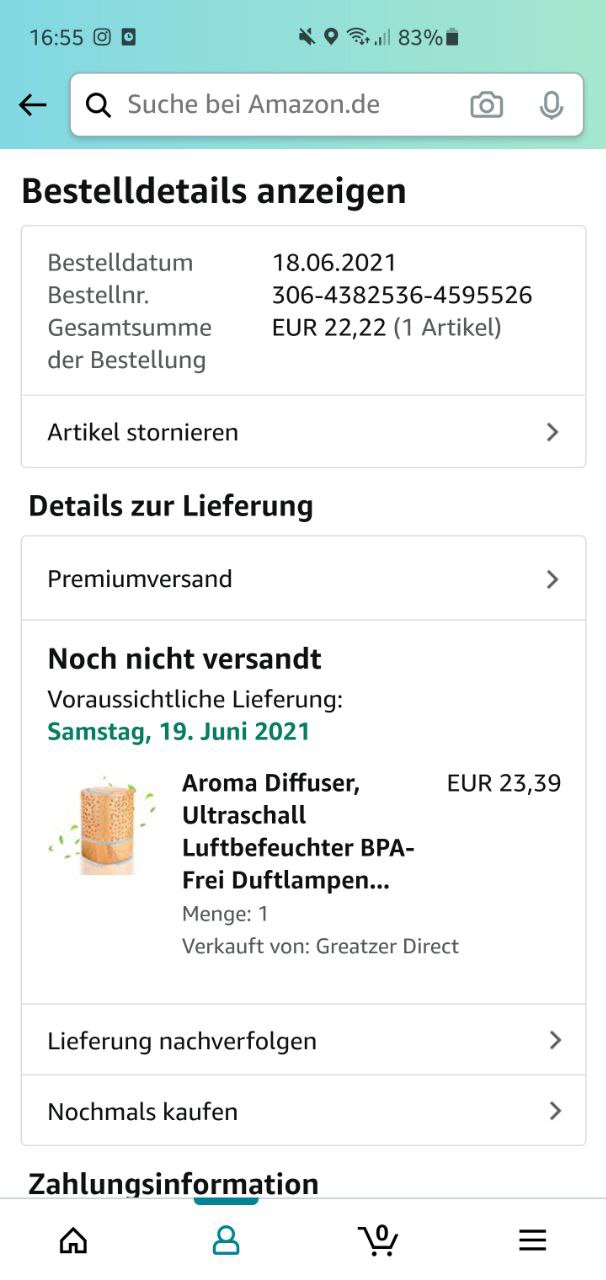Open the shopping cart tab

(378, 1241)
